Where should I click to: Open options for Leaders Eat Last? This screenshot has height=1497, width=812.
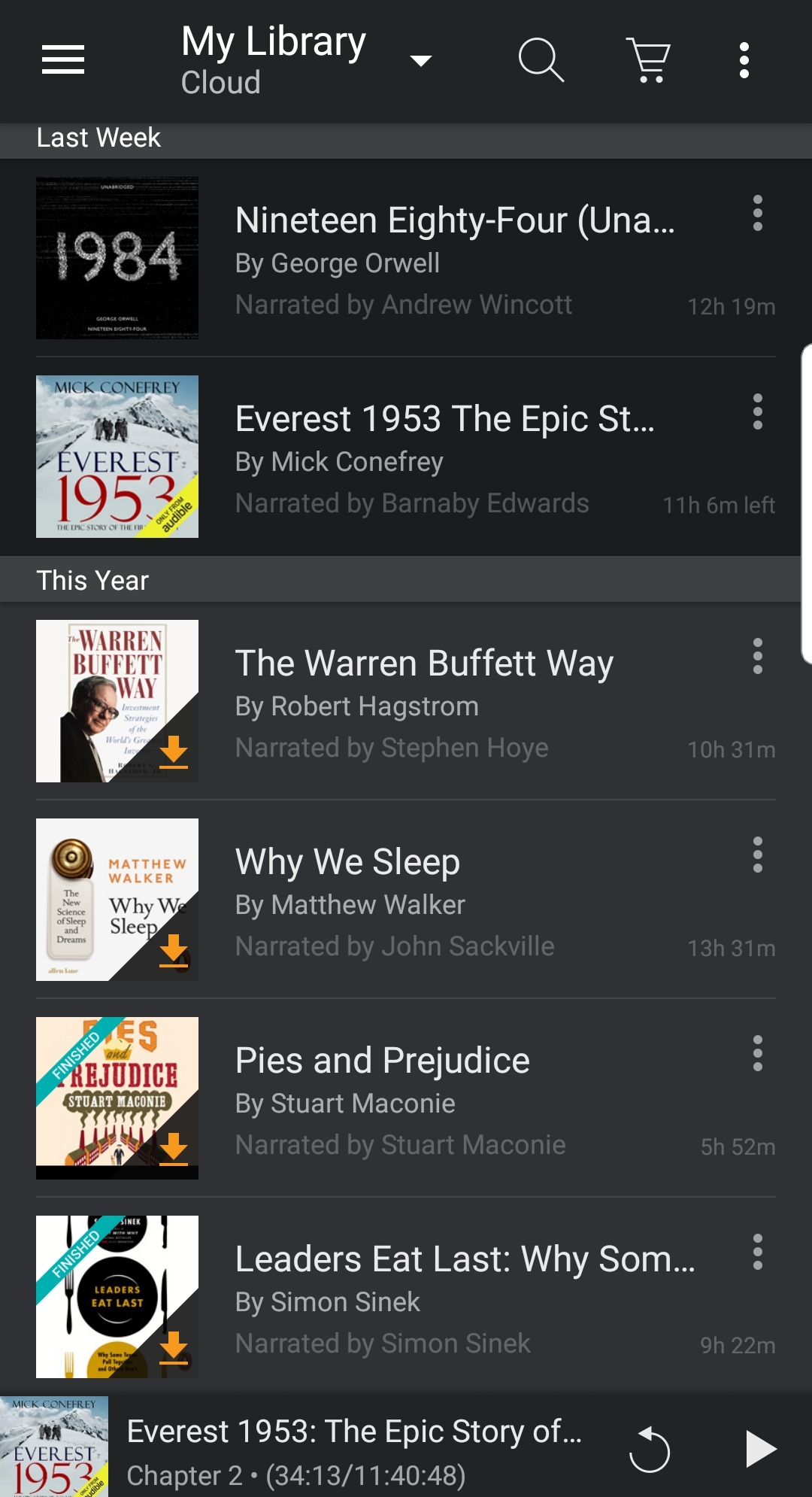click(x=757, y=1253)
